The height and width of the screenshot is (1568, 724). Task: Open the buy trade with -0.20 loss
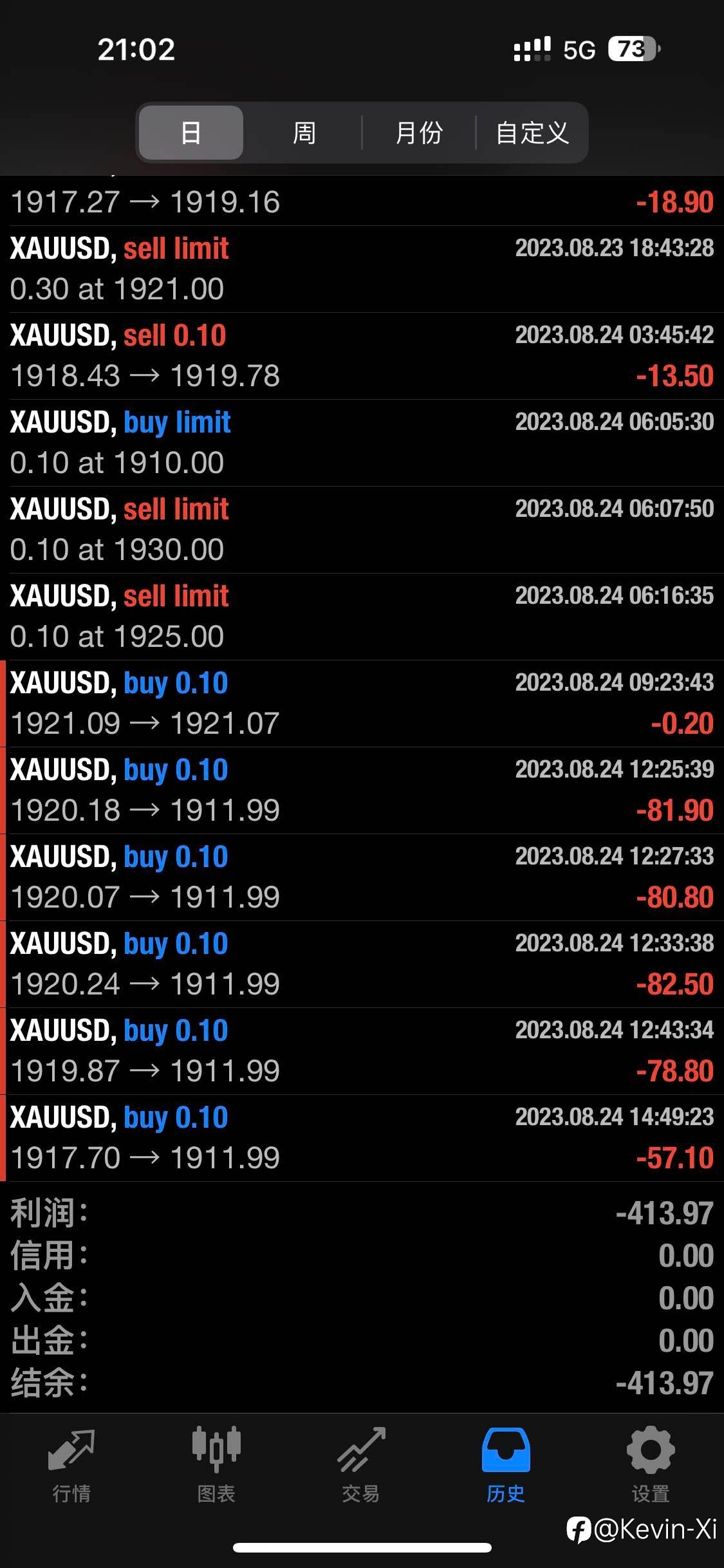(362, 704)
